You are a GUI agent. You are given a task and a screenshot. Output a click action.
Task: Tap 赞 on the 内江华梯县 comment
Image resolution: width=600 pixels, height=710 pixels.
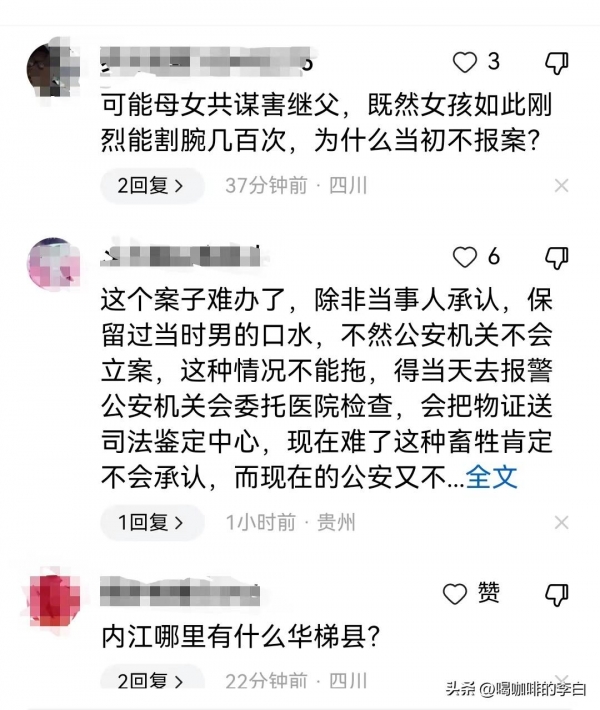[x=470, y=593]
